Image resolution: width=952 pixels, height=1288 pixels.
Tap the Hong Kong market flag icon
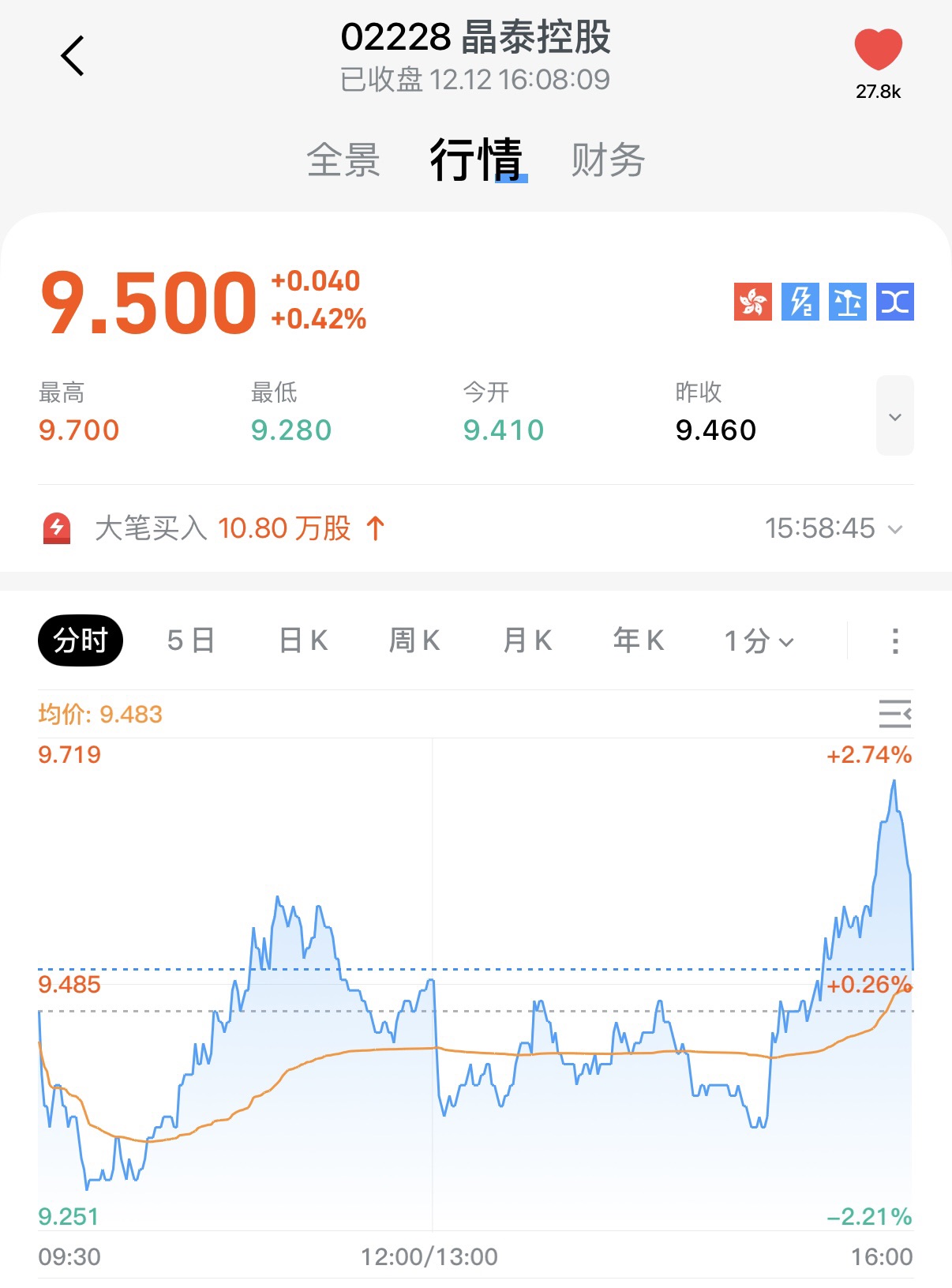pyautogui.click(x=752, y=302)
